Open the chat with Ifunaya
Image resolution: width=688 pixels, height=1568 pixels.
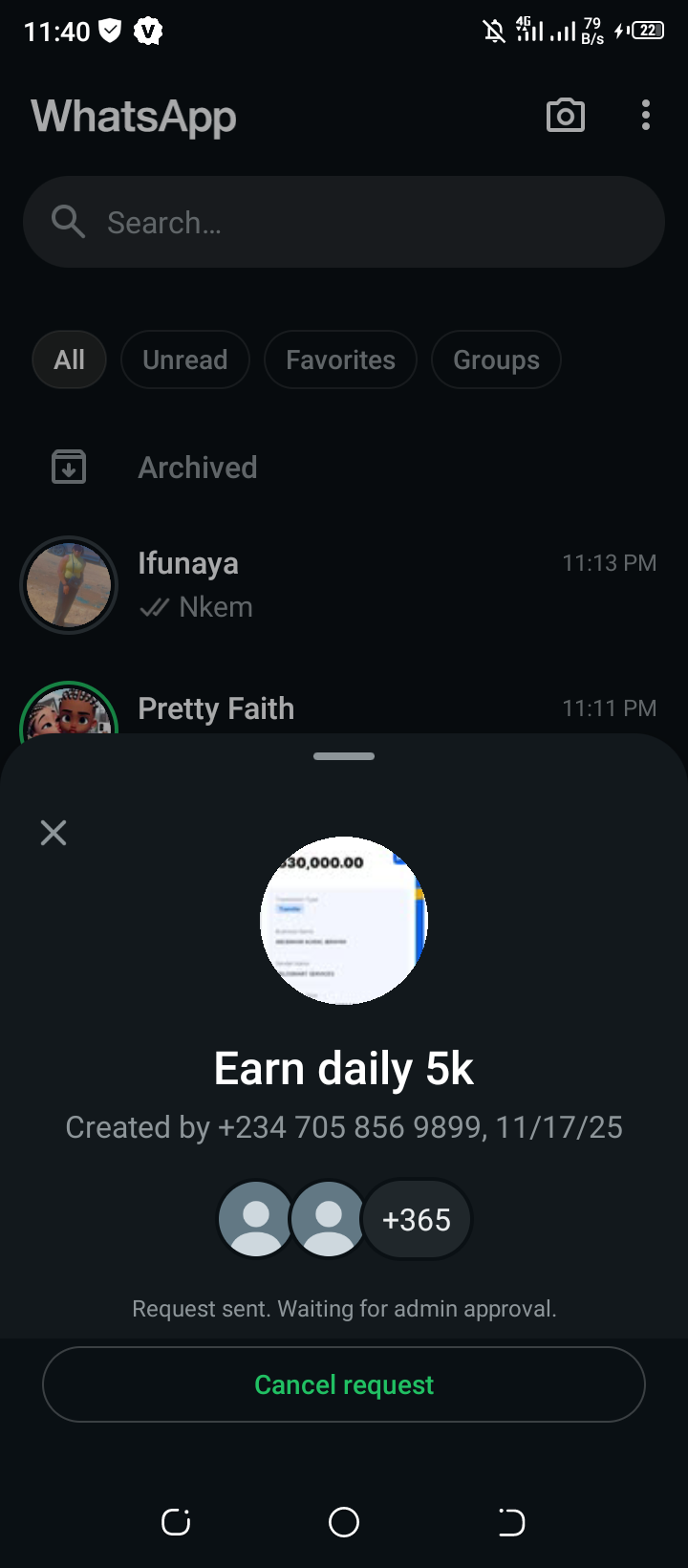(344, 584)
